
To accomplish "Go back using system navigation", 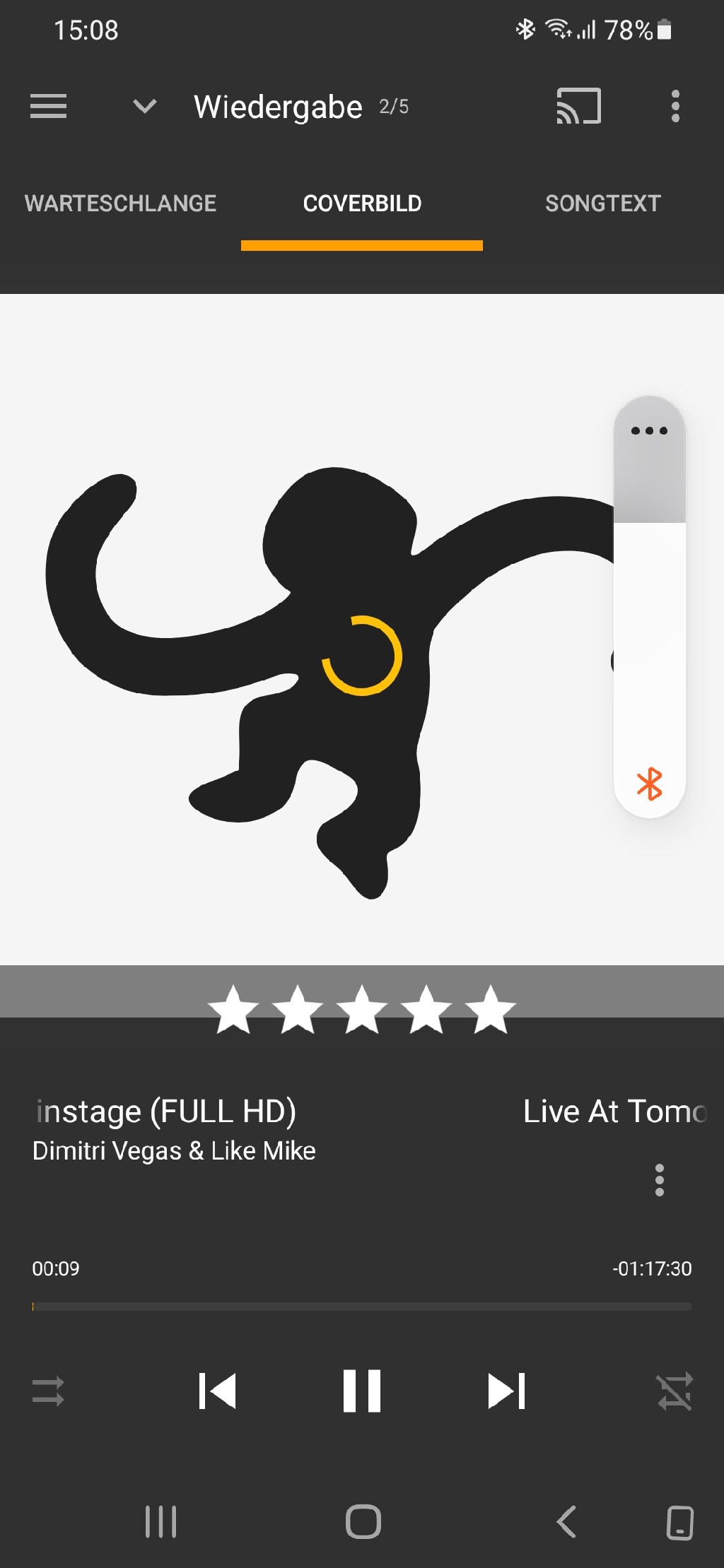I will pos(566,1521).
